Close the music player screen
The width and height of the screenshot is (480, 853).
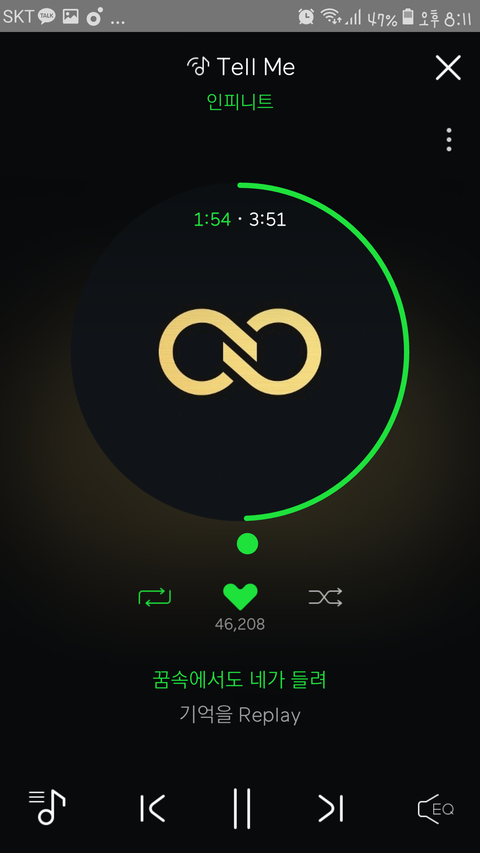coord(448,68)
